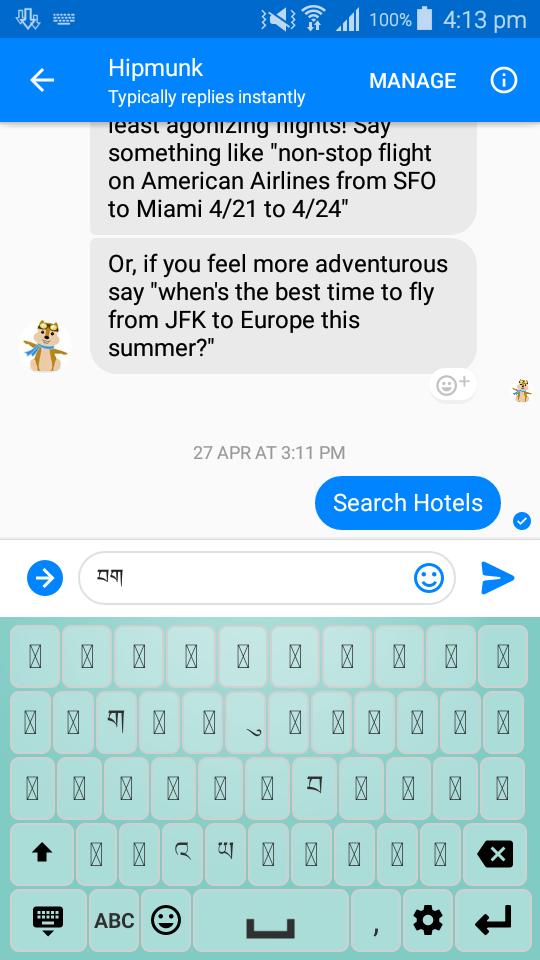The width and height of the screenshot is (540, 960).
Task: Hide the on-screen keyboard
Action: (47, 920)
